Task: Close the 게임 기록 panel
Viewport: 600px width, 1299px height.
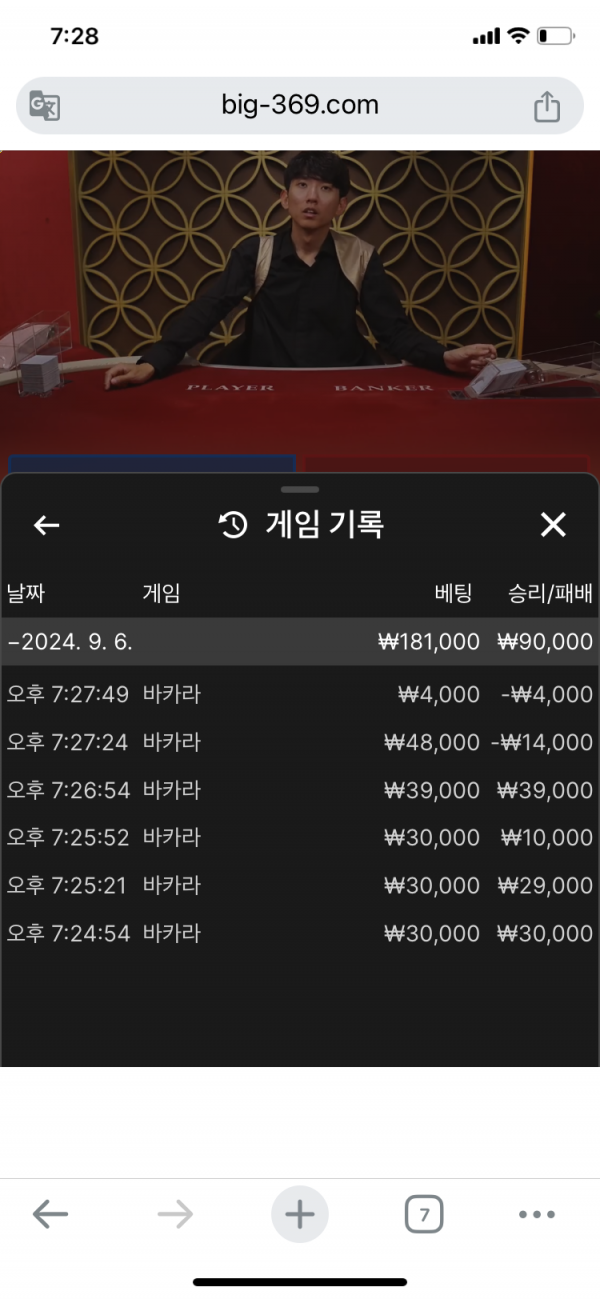Action: [x=553, y=525]
